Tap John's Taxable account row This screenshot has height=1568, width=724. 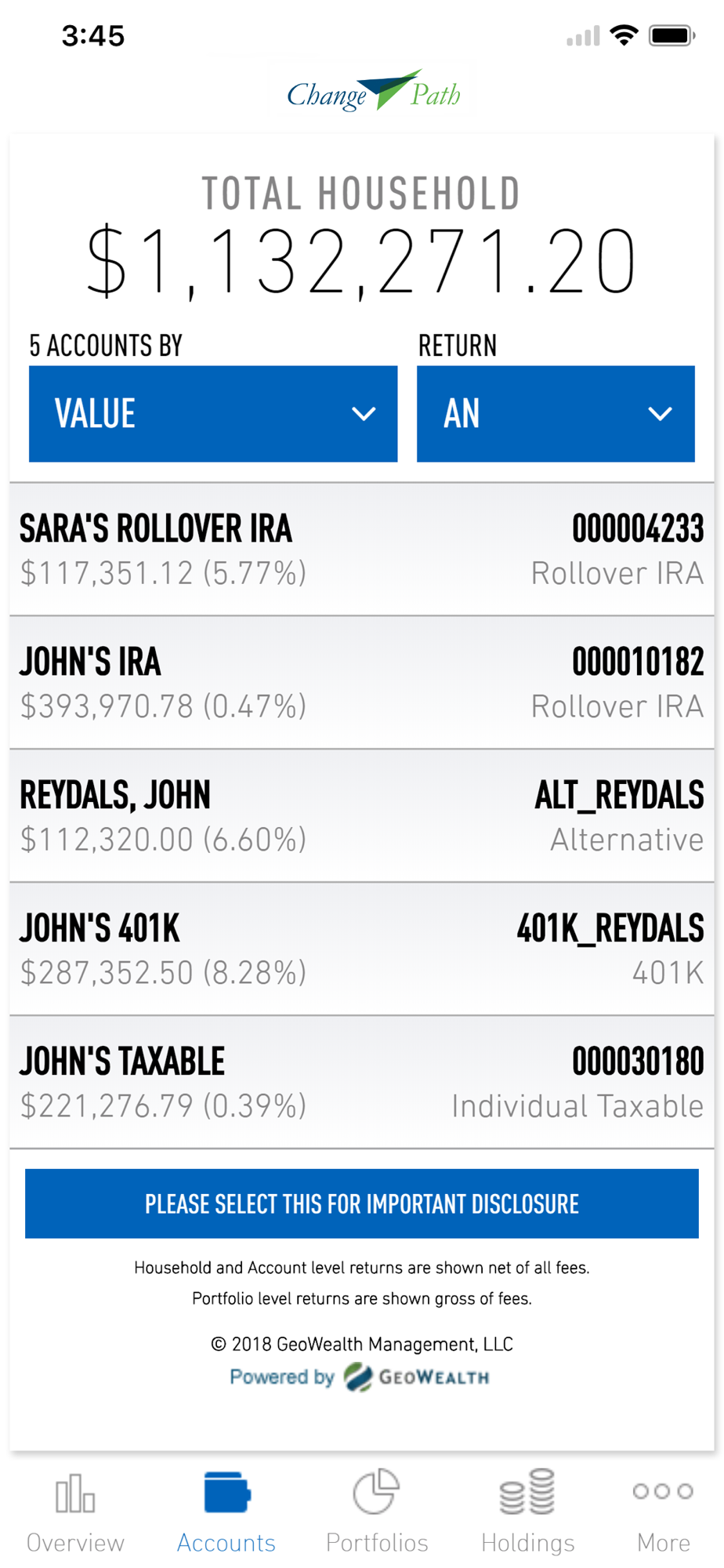point(362,1083)
